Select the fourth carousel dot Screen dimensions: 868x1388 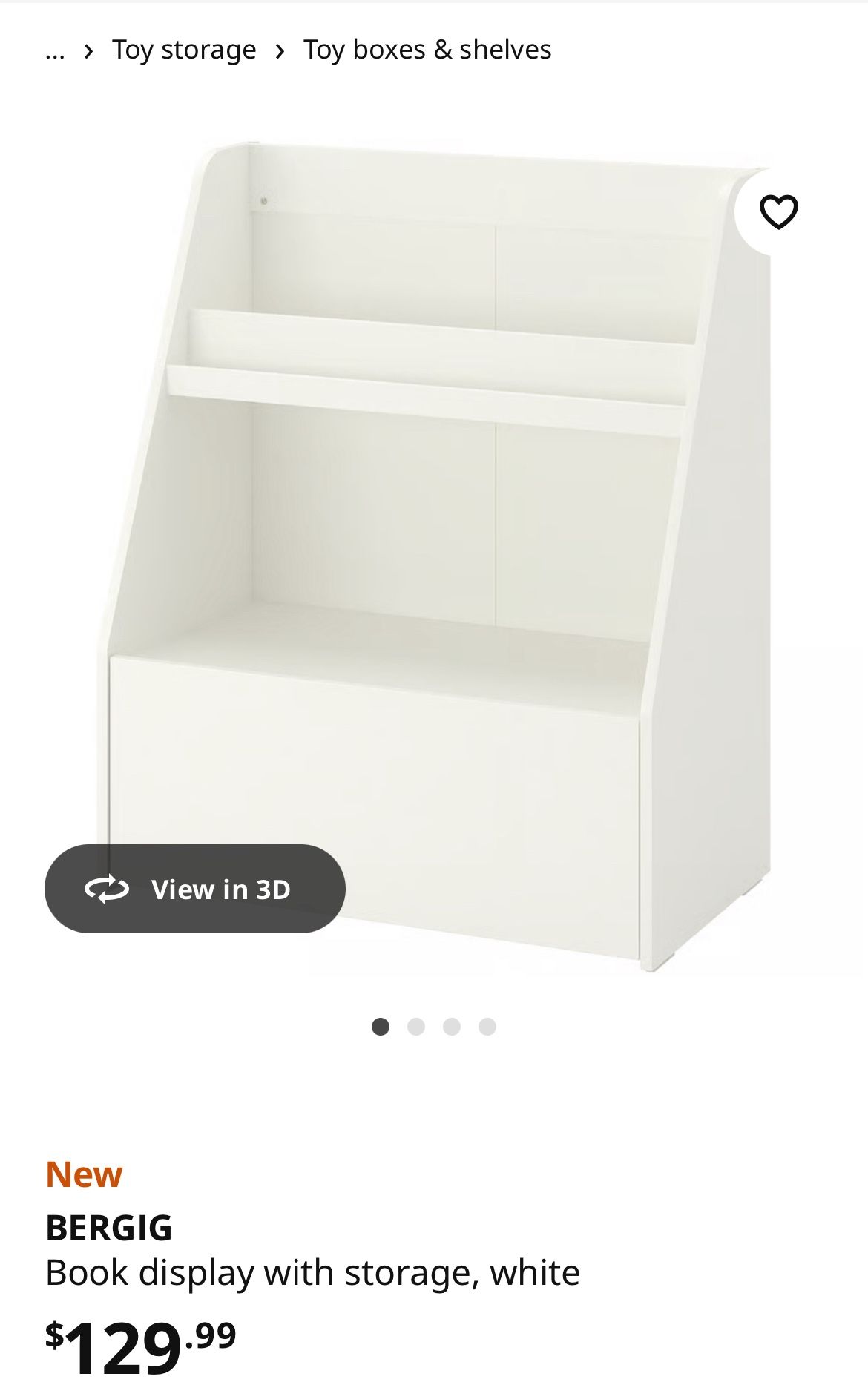(486, 1026)
